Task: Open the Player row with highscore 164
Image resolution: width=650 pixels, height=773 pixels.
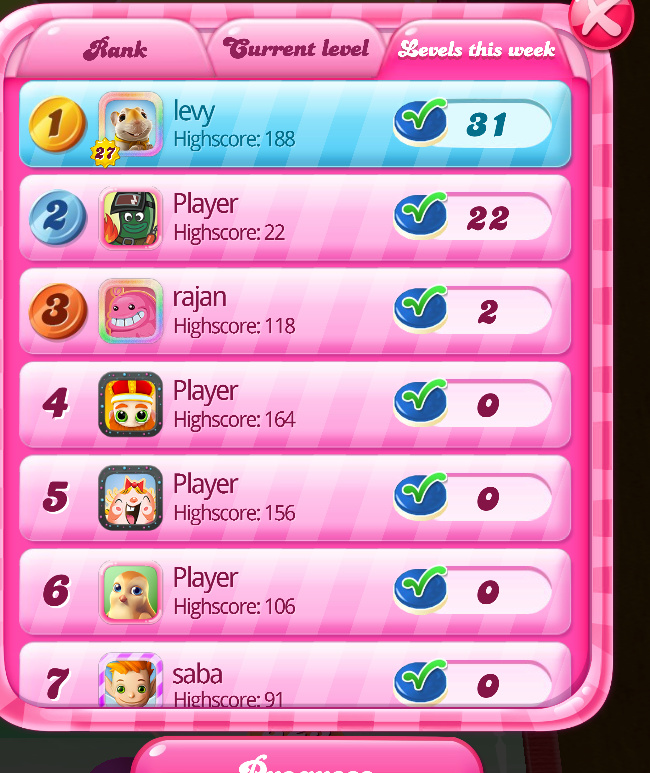Action: [295, 404]
